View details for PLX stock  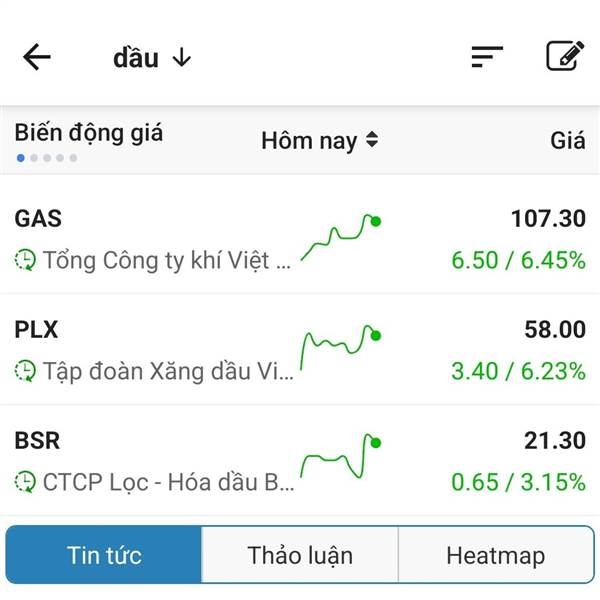pyautogui.click(x=300, y=350)
